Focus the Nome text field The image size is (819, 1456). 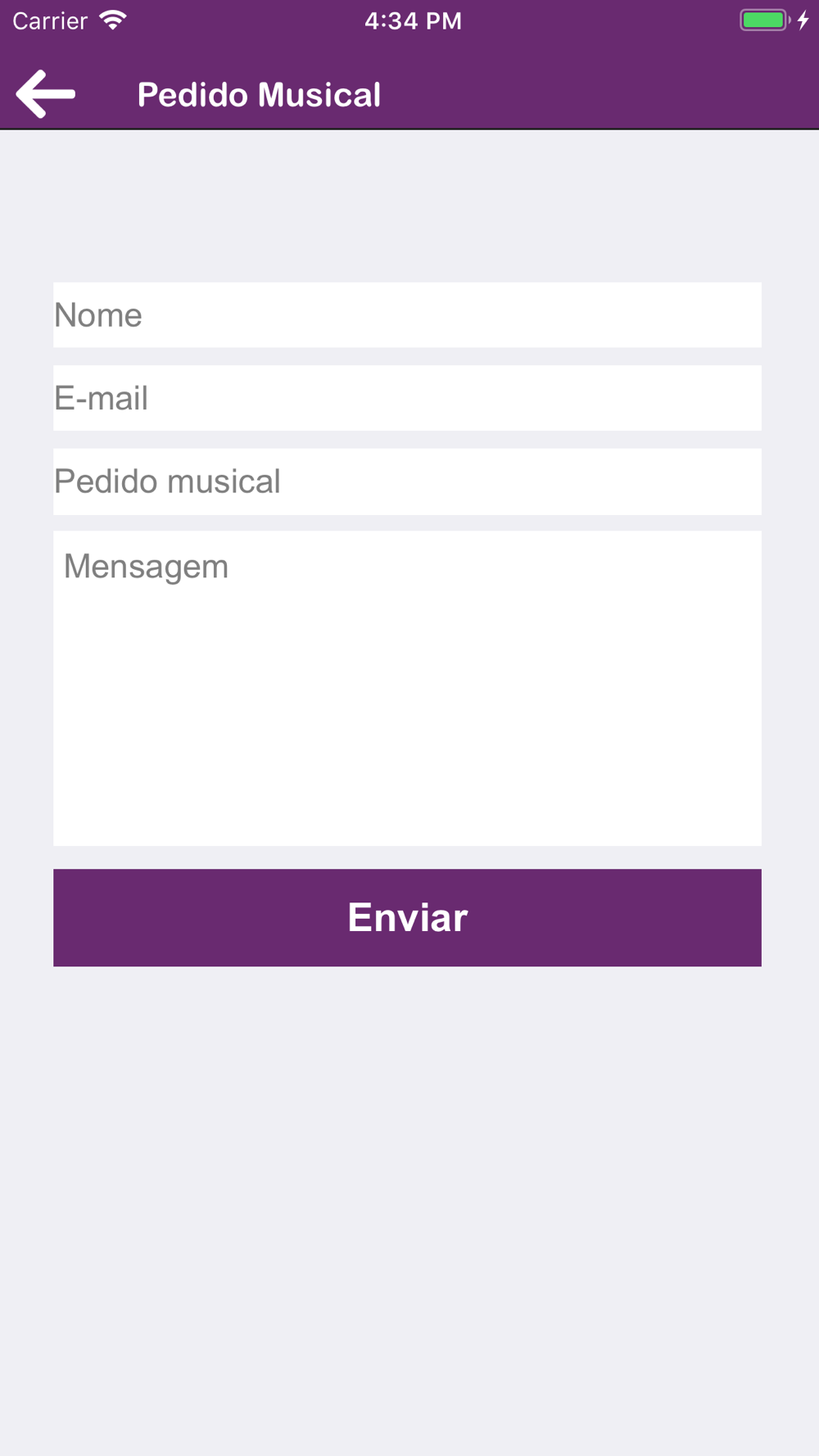407,315
